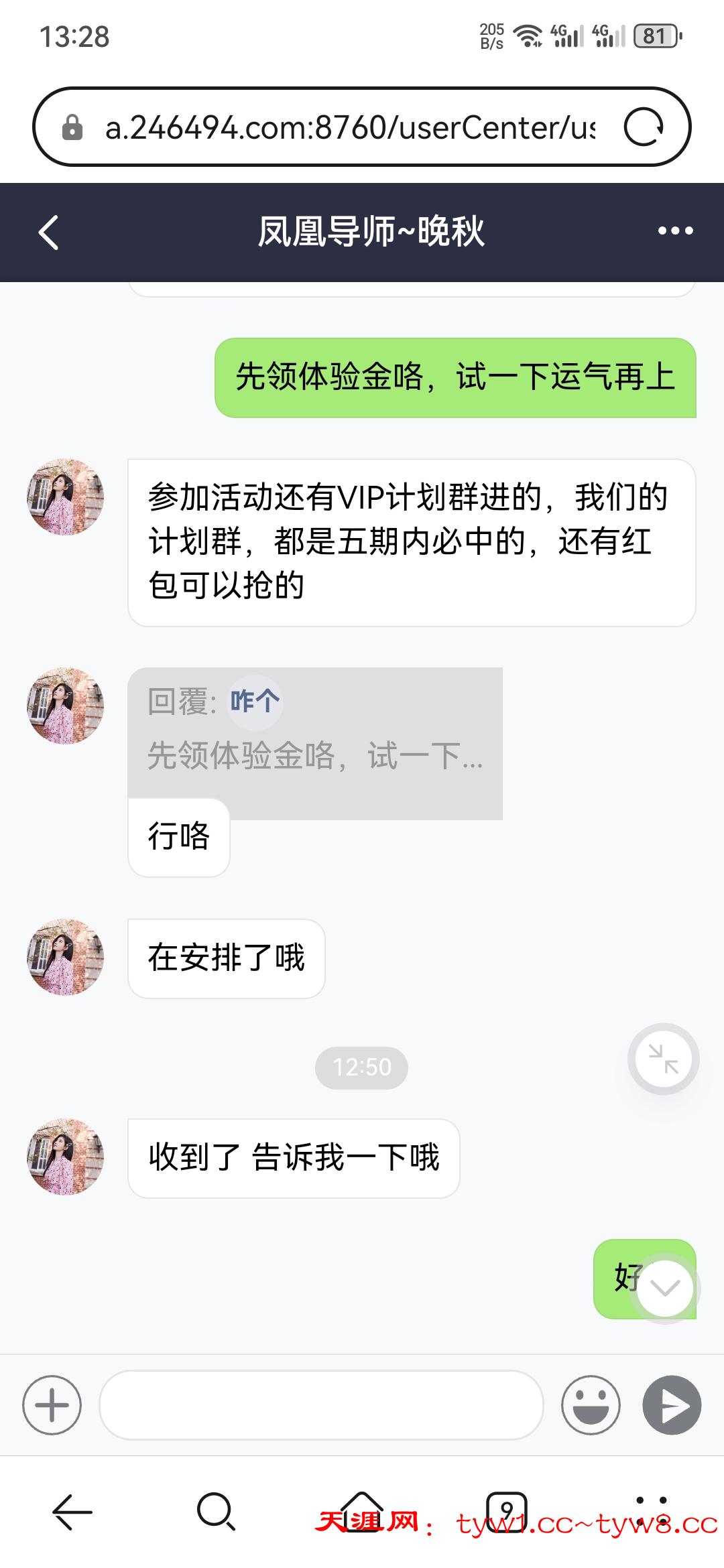Tap the browser URL address field
Image resolution: width=724 pixels, height=1568 pixels.
point(349,127)
